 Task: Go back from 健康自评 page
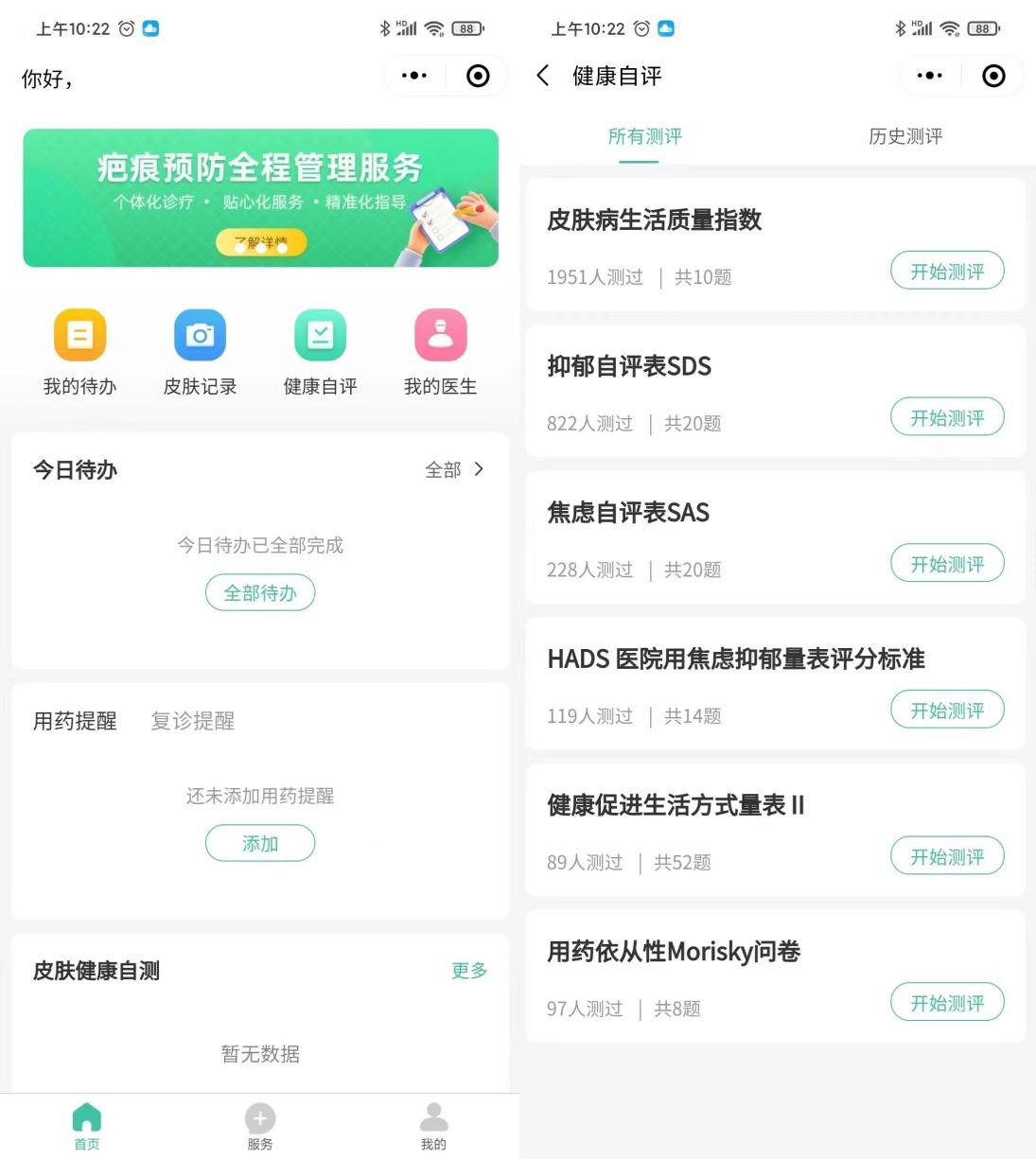click(x=542, y=76)
